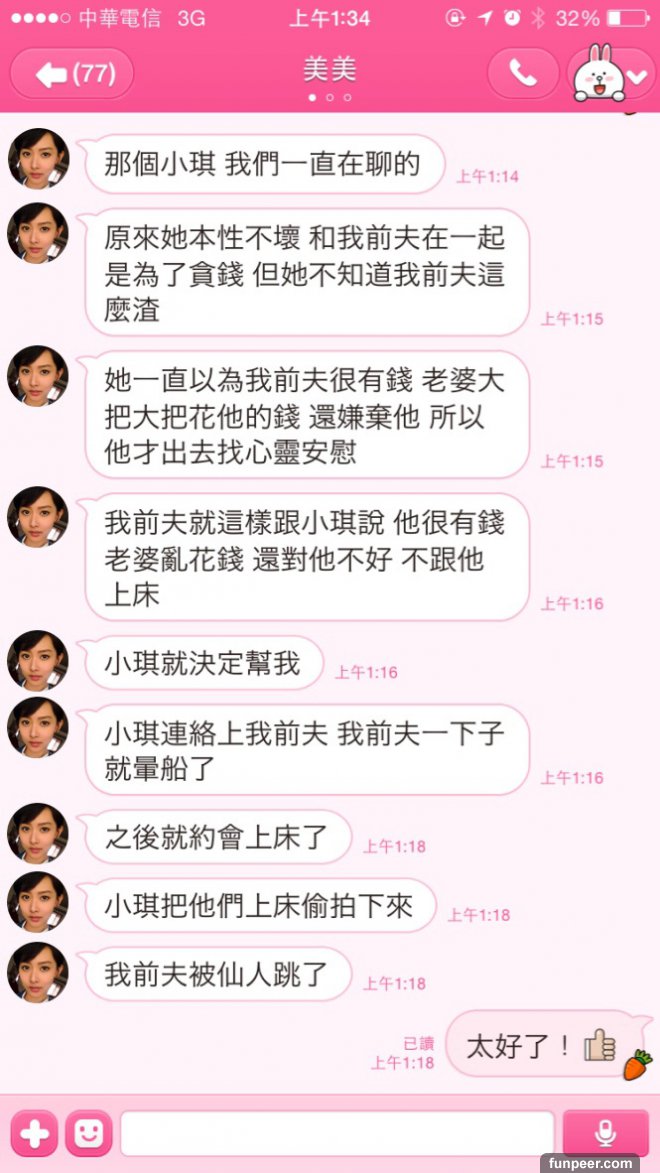
Task: Open 美美's avatar beside "小琪就決定幫我"
Action: 38,661
